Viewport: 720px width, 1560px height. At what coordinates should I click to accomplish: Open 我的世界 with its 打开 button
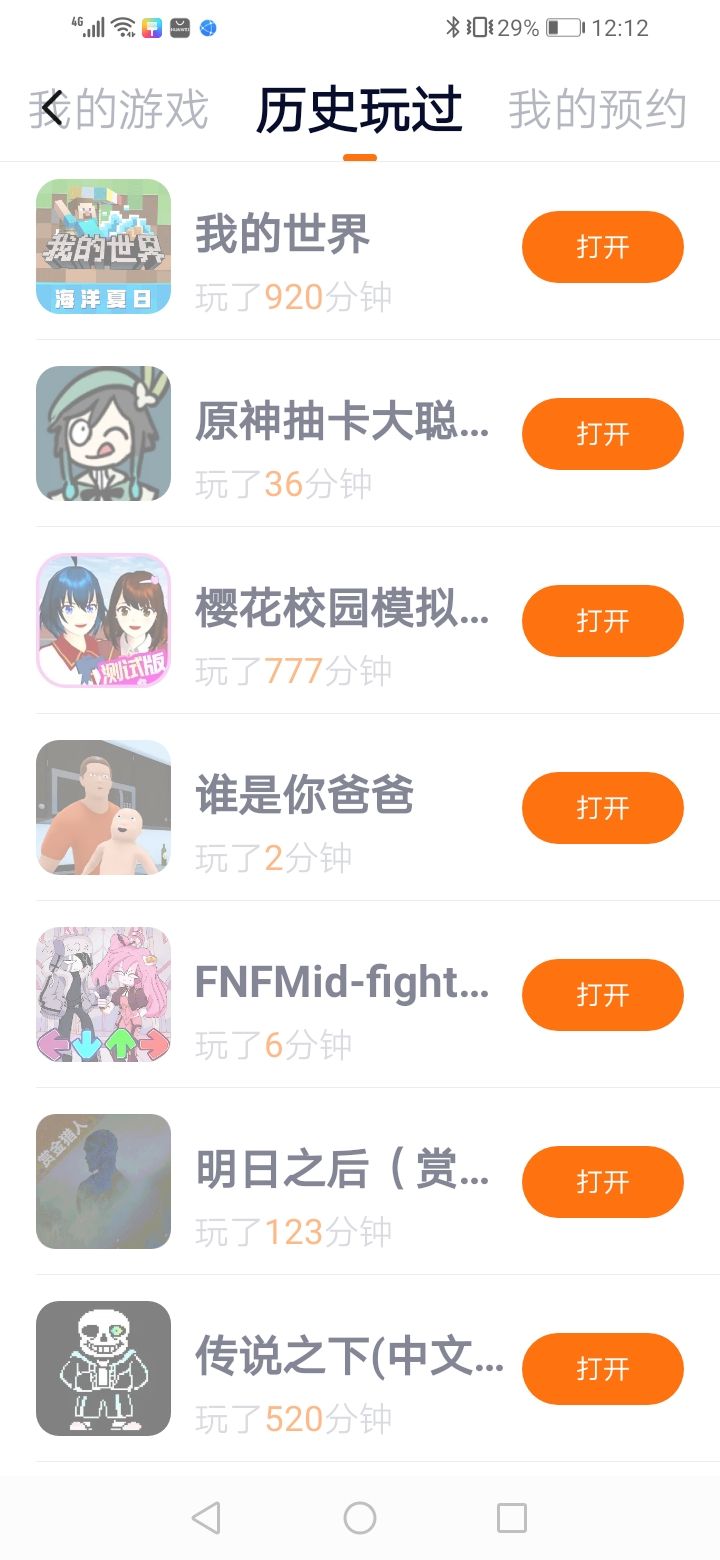pos(602,247)
